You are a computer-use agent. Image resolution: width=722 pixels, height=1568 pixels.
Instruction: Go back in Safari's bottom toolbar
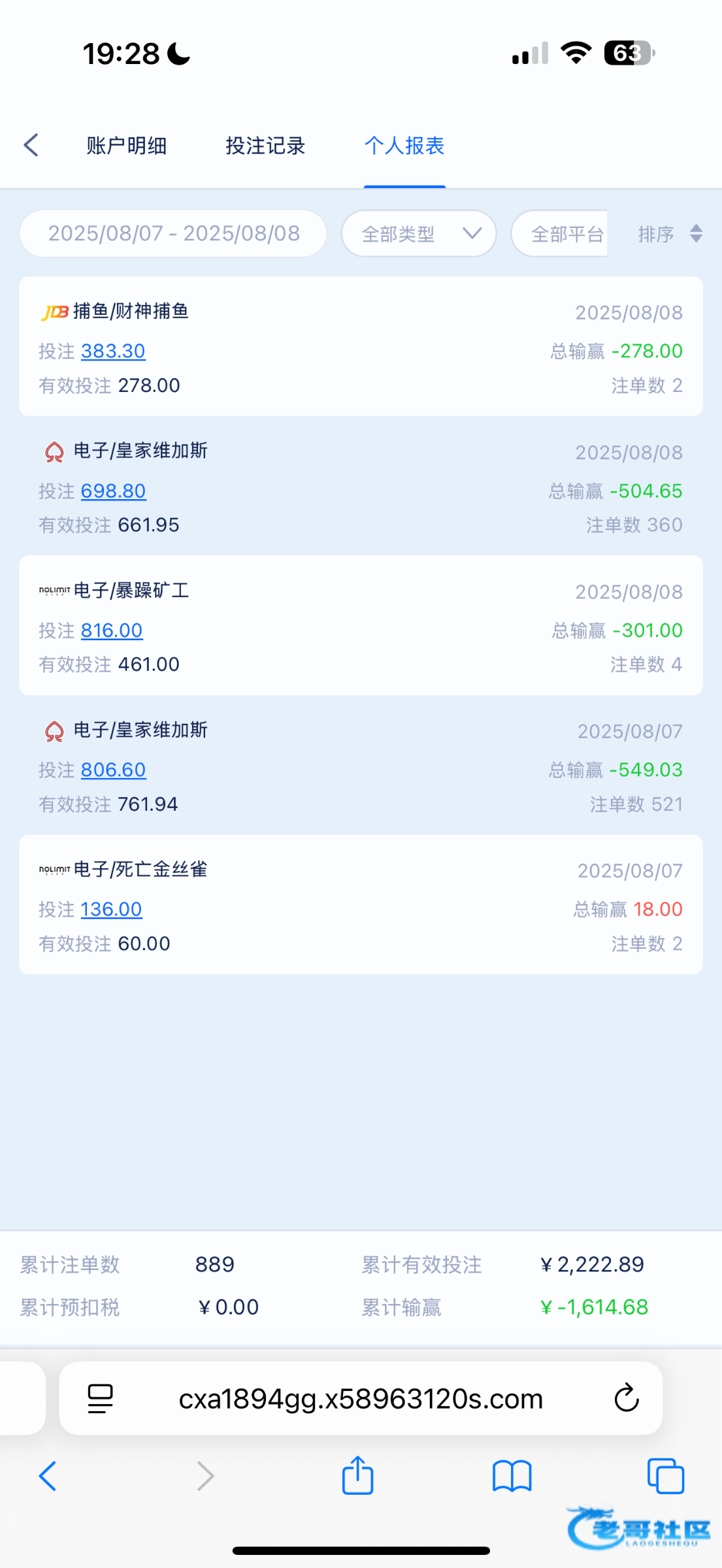click(x=48, y=1476)
